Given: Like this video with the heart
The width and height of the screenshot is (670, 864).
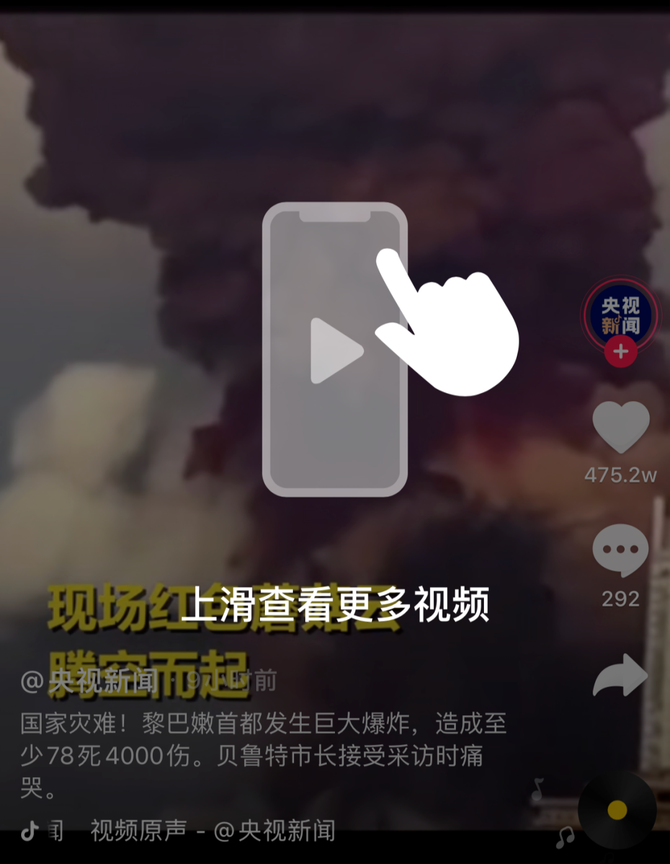Looking at the screenshot, I should point(621,427).
